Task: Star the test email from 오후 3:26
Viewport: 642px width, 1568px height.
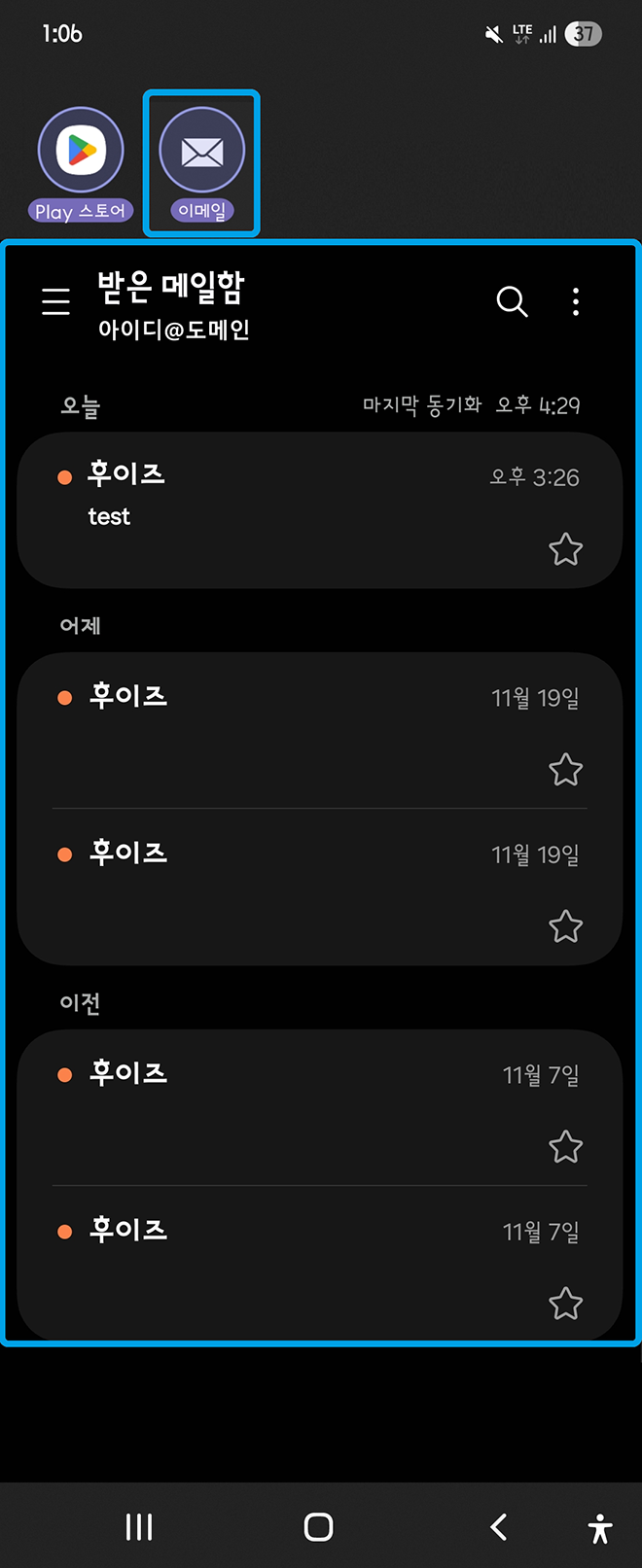Action: 565,550
